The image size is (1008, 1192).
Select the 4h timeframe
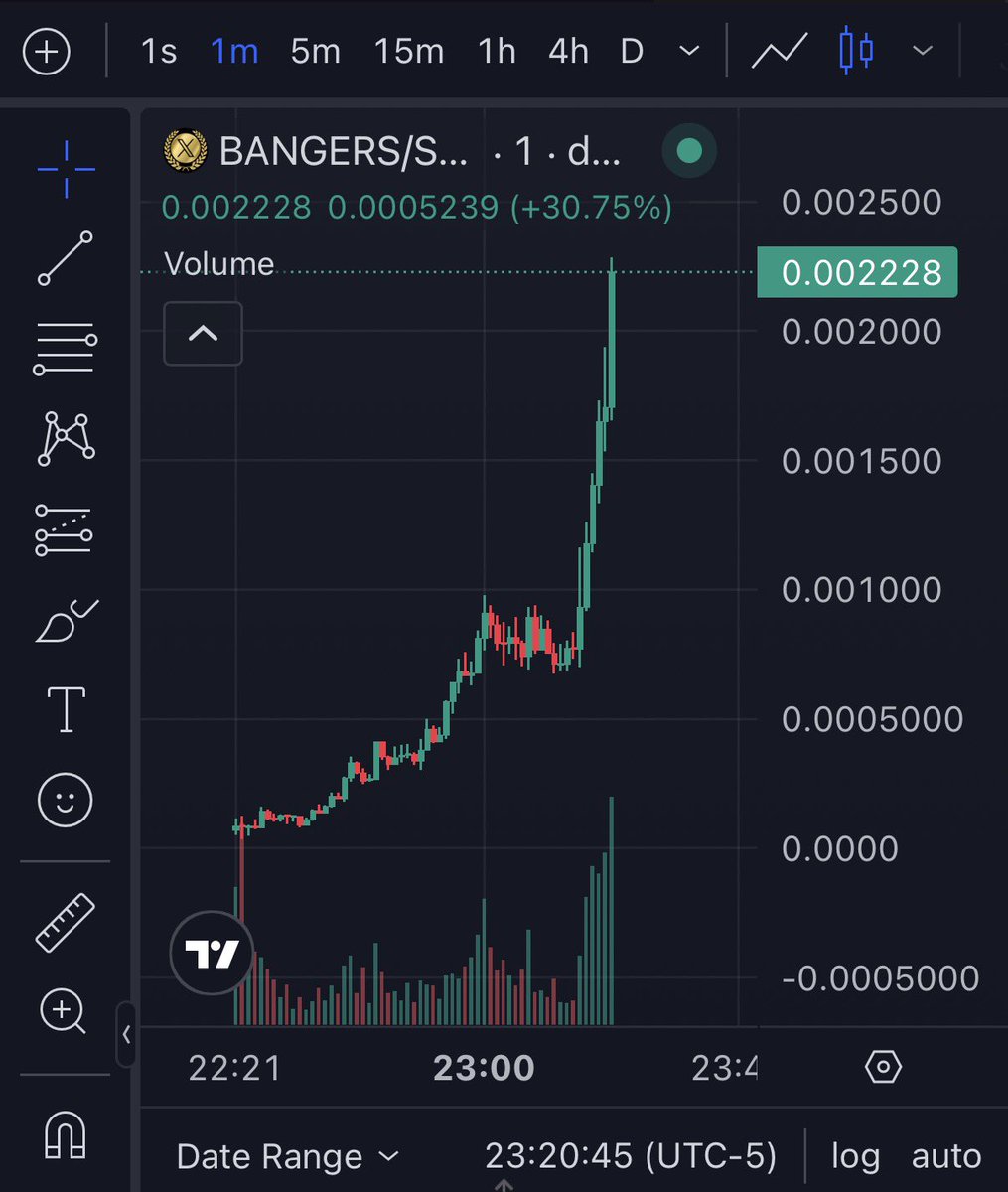tap(568, 51)
